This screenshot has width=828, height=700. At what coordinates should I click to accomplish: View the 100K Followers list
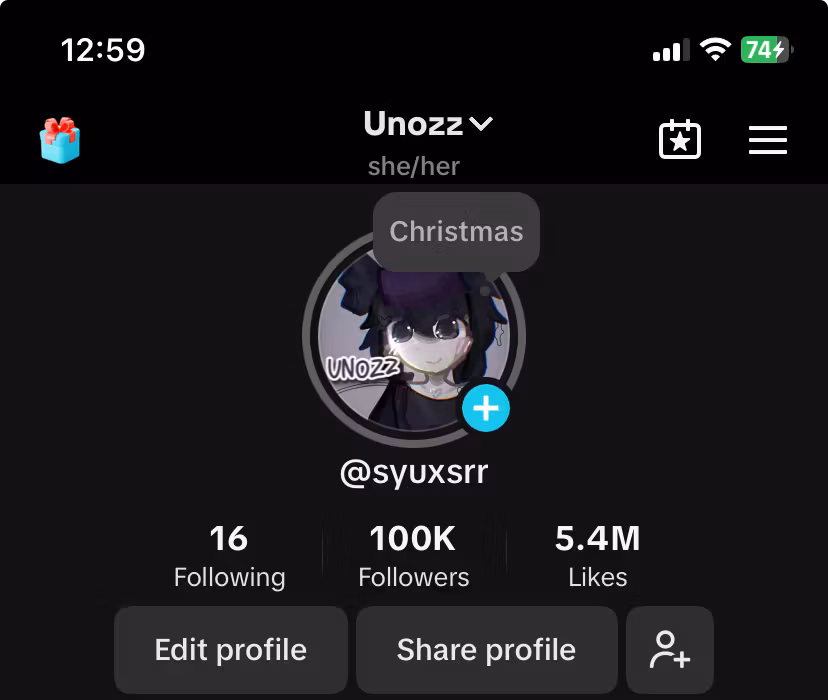coord(413,556)
